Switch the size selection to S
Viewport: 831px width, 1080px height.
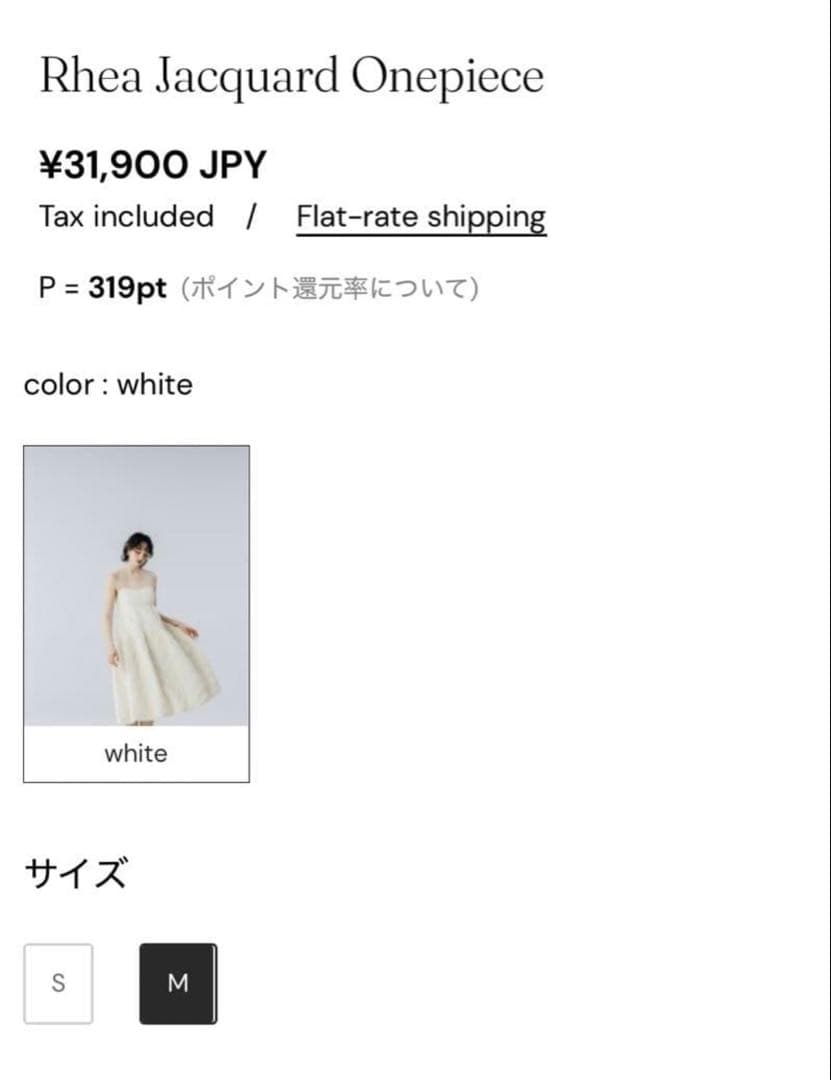click(57, 983)
